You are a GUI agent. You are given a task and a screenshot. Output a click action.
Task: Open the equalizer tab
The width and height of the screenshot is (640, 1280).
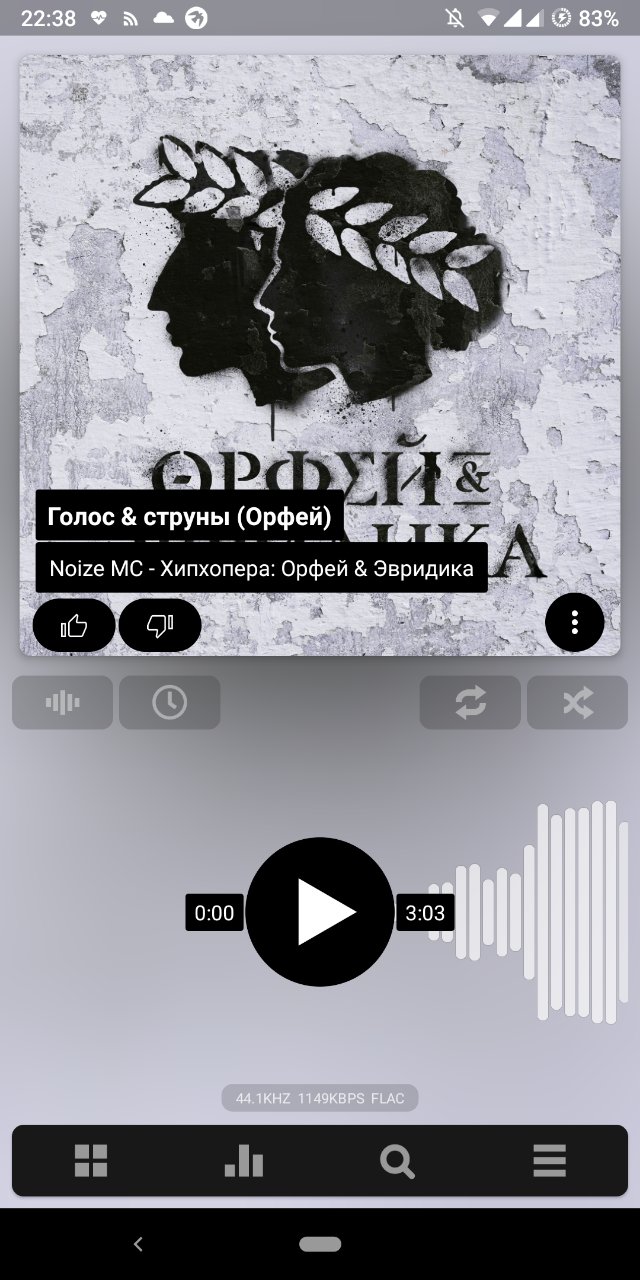tap(244, 1161)
